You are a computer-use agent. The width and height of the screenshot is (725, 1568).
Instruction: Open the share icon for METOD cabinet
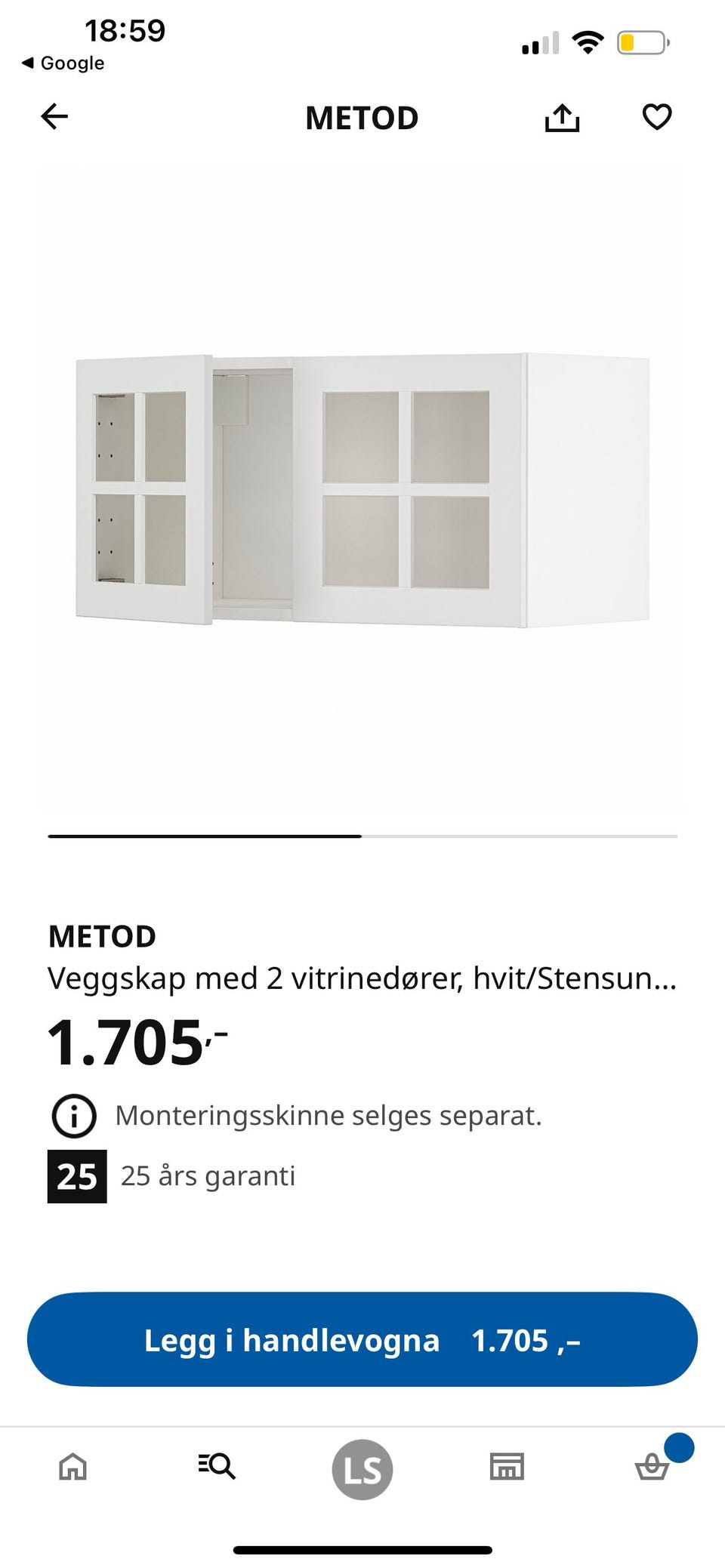click(562, 117)
